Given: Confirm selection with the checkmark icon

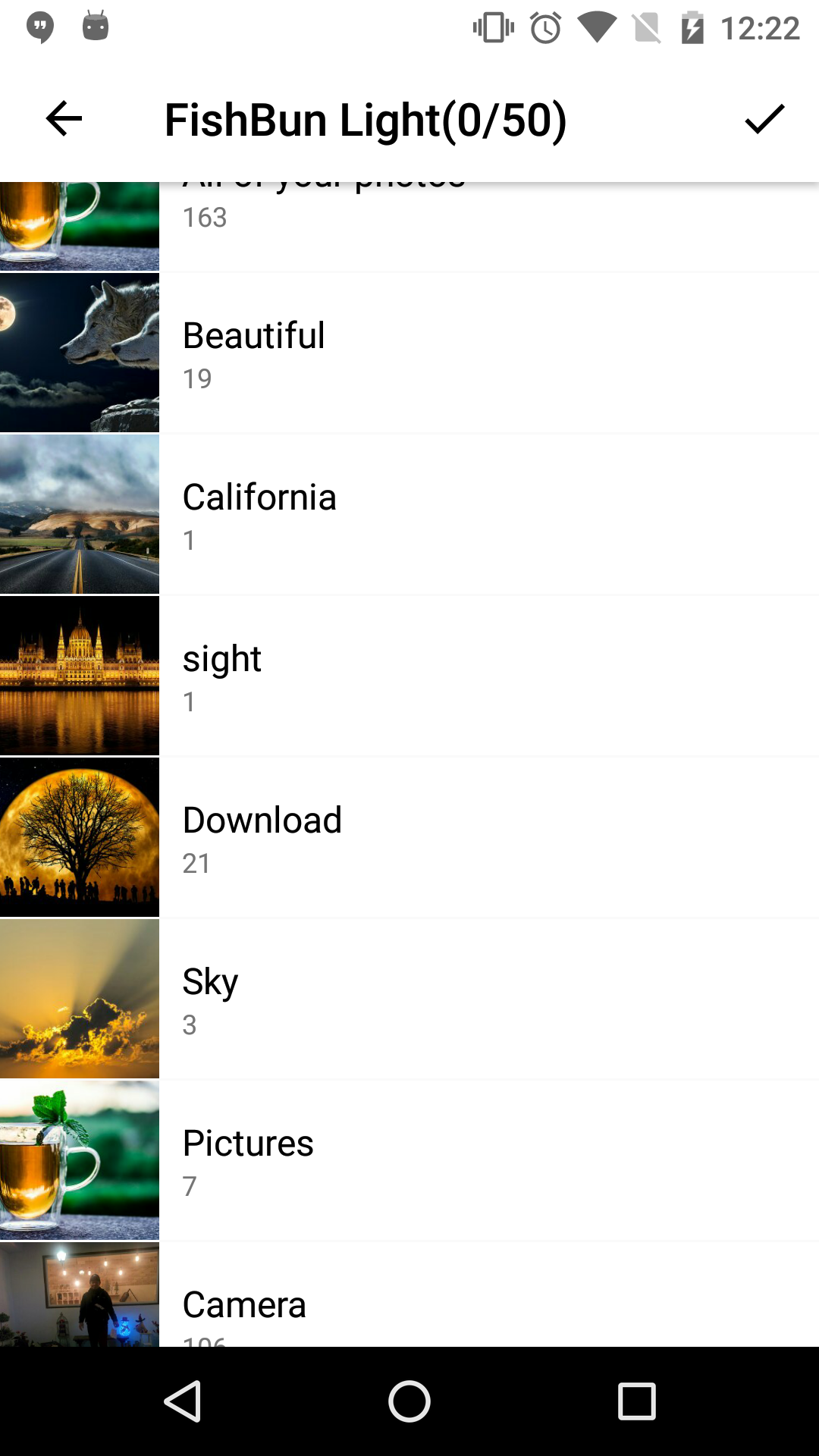Looking at the screenshot, I should (764, 119).
